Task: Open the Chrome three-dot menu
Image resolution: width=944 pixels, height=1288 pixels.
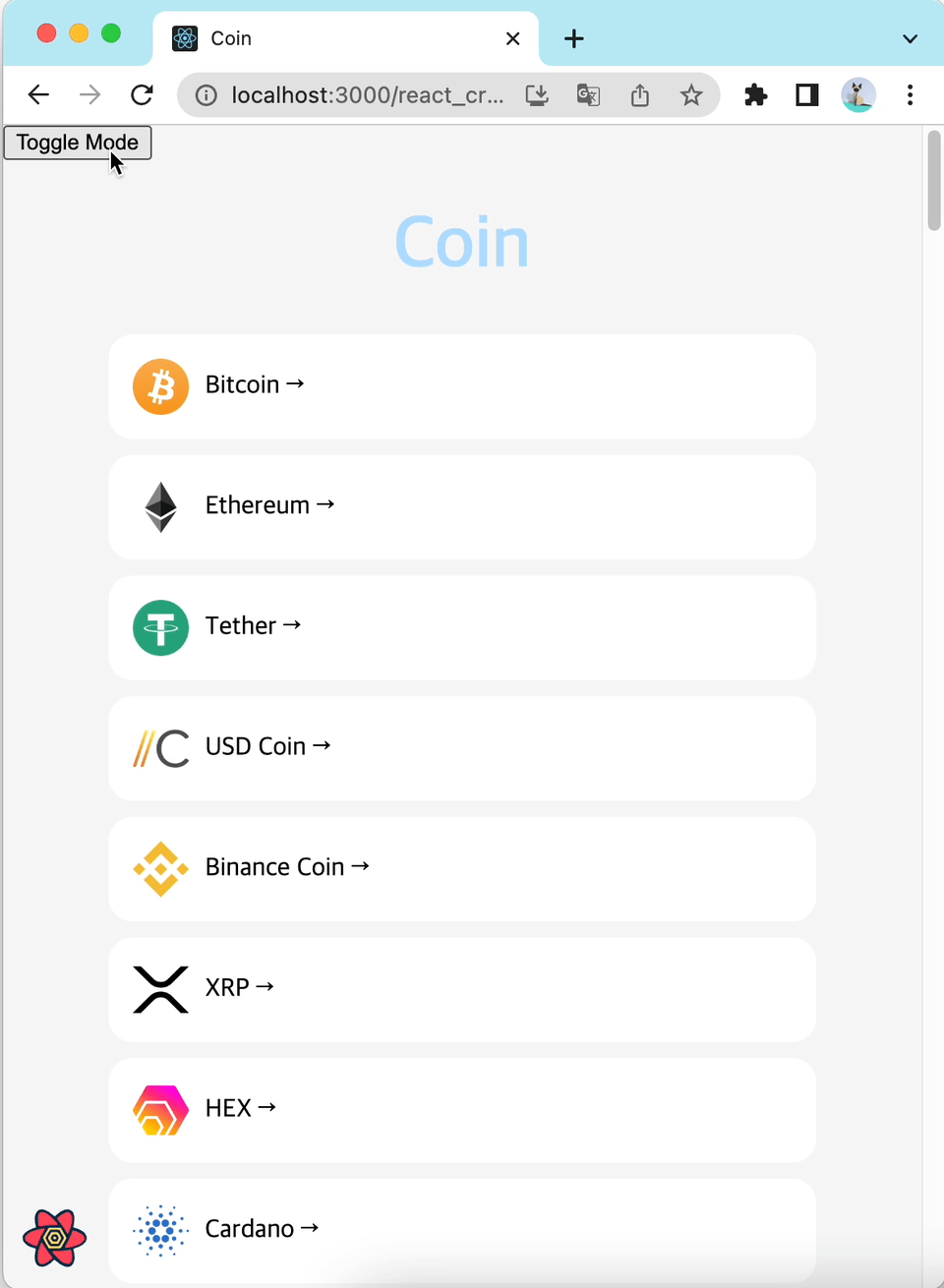Action: 910,95
